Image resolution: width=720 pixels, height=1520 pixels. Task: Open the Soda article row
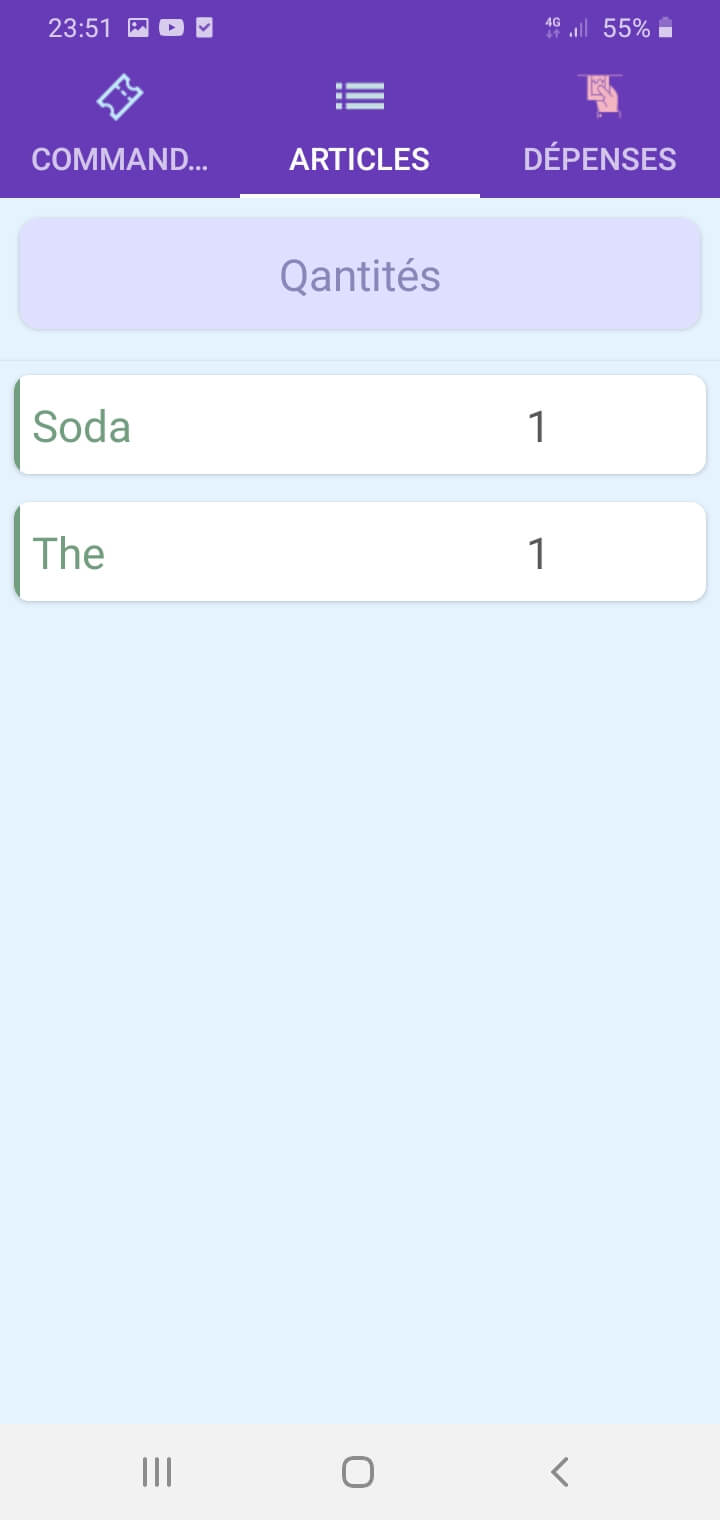pyautogui.click(x=360, y=426)
